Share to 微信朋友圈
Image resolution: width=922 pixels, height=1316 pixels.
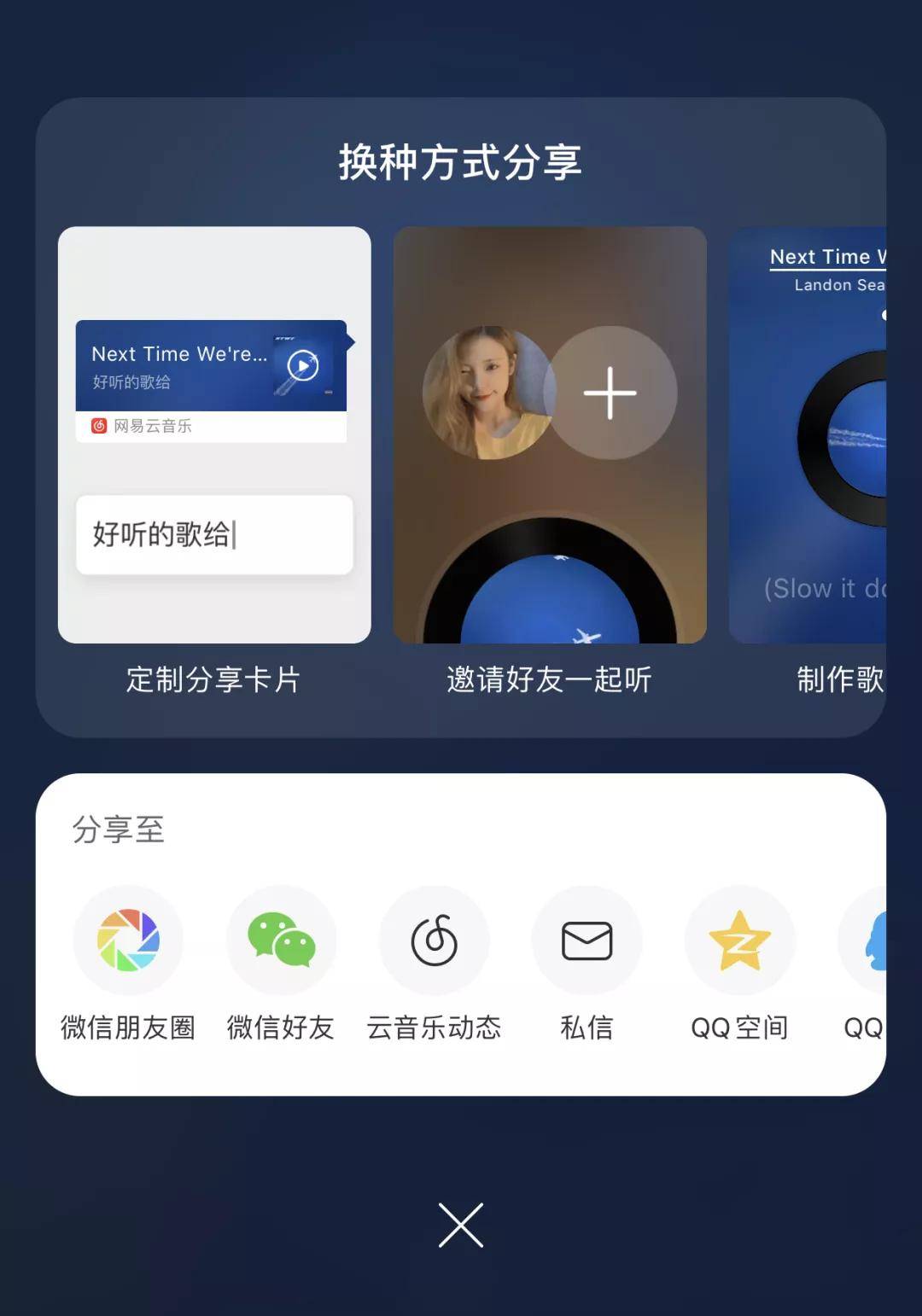(128, 940)
